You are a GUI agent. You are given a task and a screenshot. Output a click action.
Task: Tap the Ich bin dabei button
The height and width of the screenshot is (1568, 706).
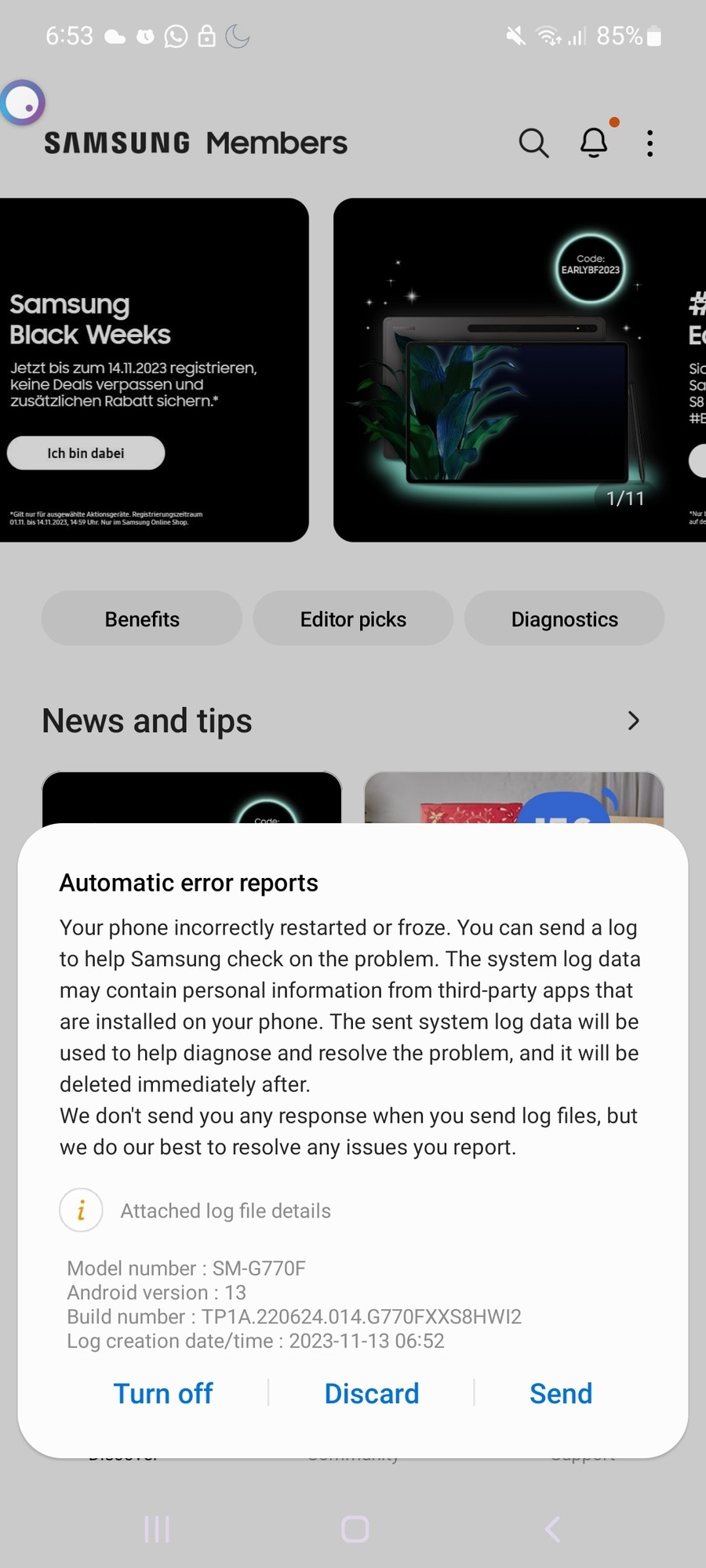click(86, 453)
